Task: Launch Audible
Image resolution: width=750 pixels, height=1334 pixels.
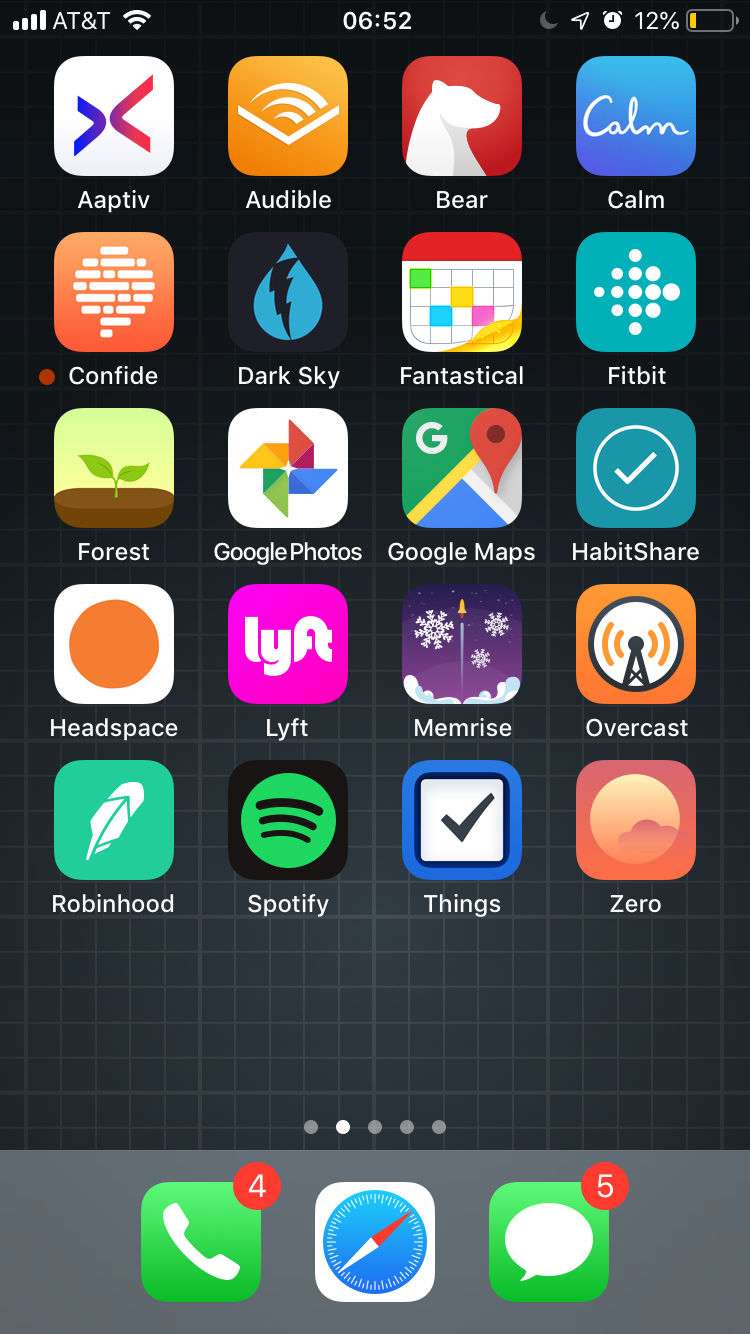Action: pos(288,116)
